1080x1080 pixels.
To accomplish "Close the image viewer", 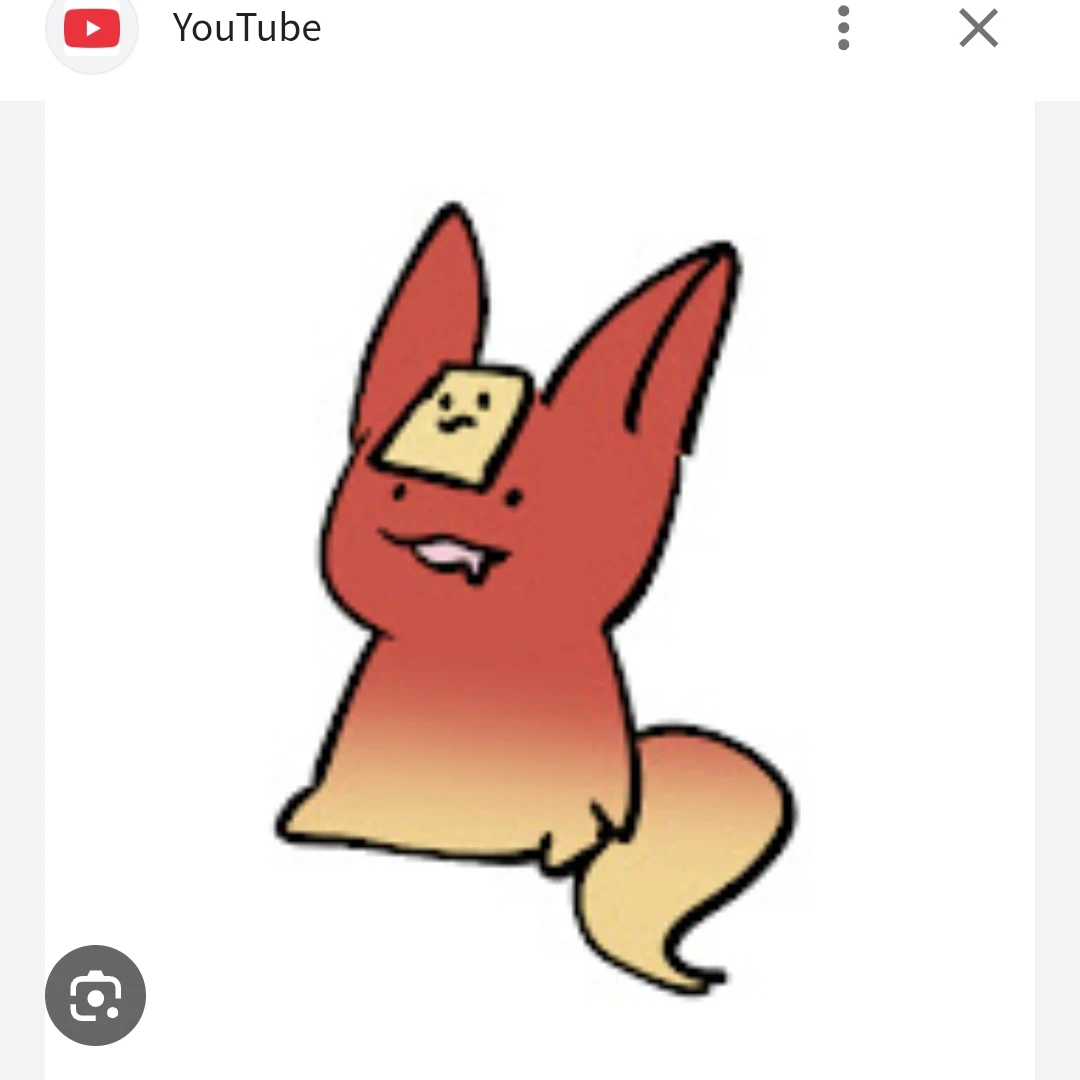I will point(978,28).
